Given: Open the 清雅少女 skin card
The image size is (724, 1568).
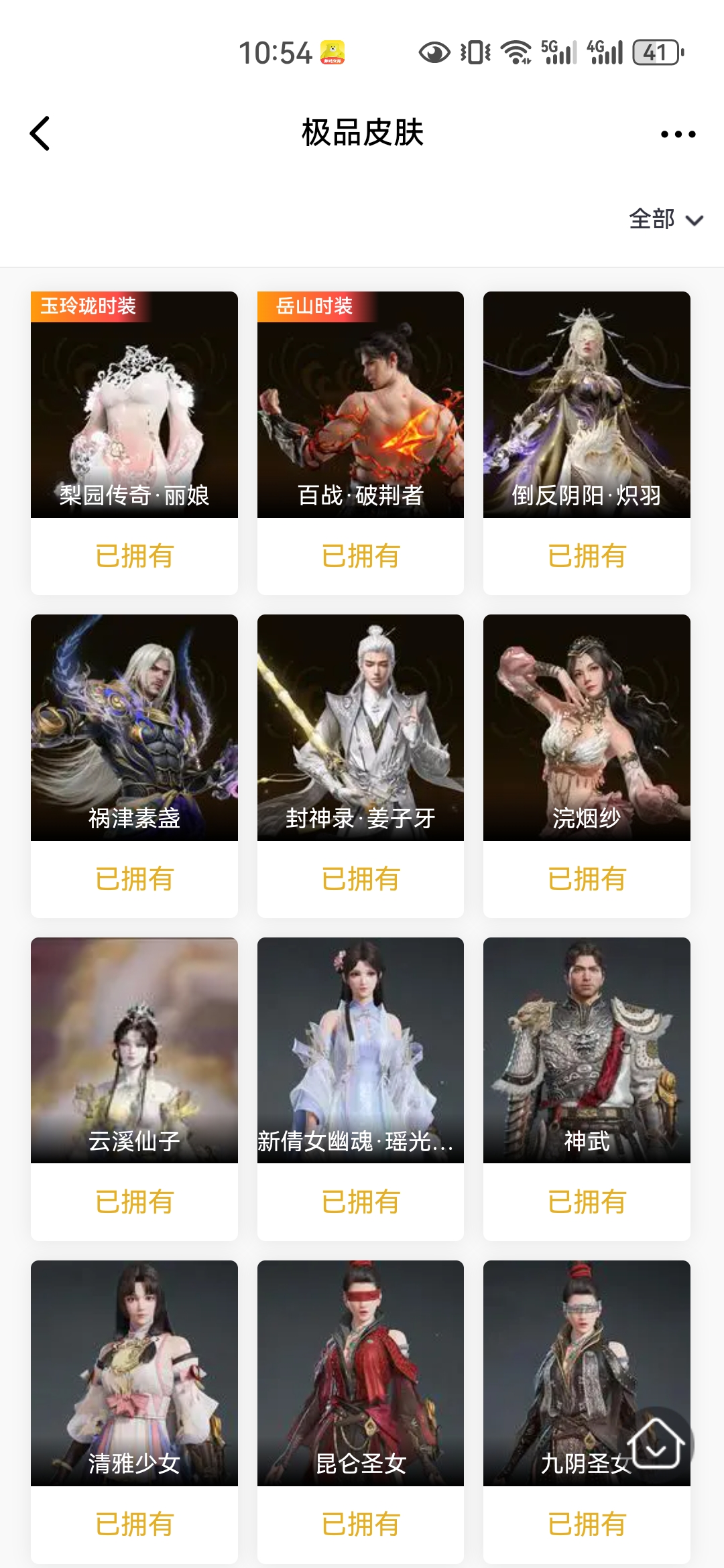Looking at the screenshot, I should tap(134, 1373).
